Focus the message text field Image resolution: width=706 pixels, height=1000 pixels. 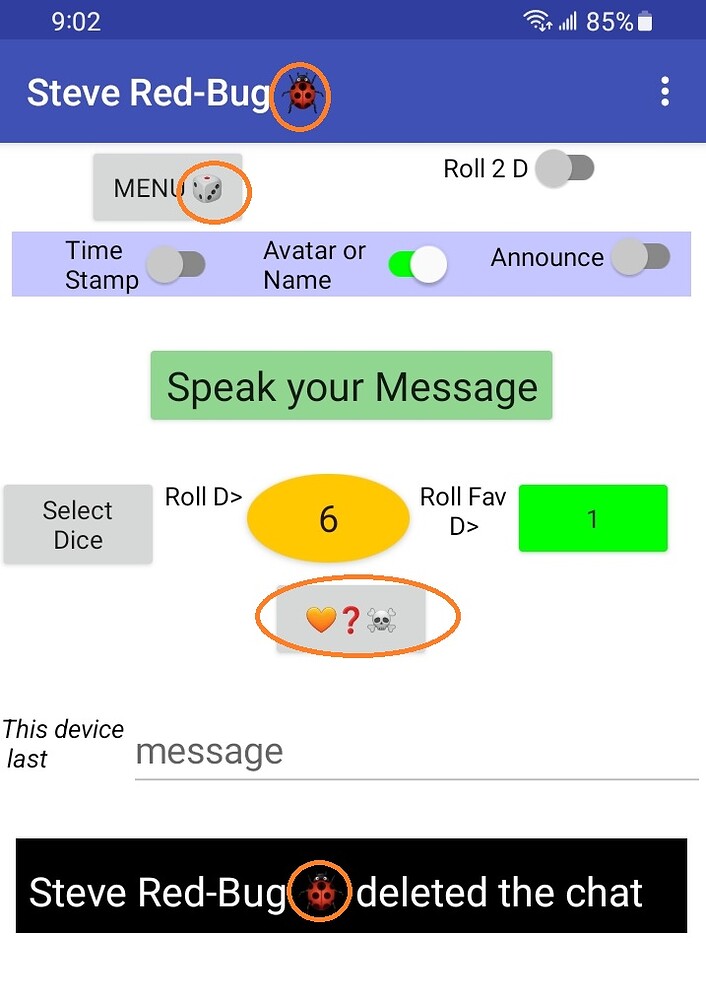click(x=415, y=752)
